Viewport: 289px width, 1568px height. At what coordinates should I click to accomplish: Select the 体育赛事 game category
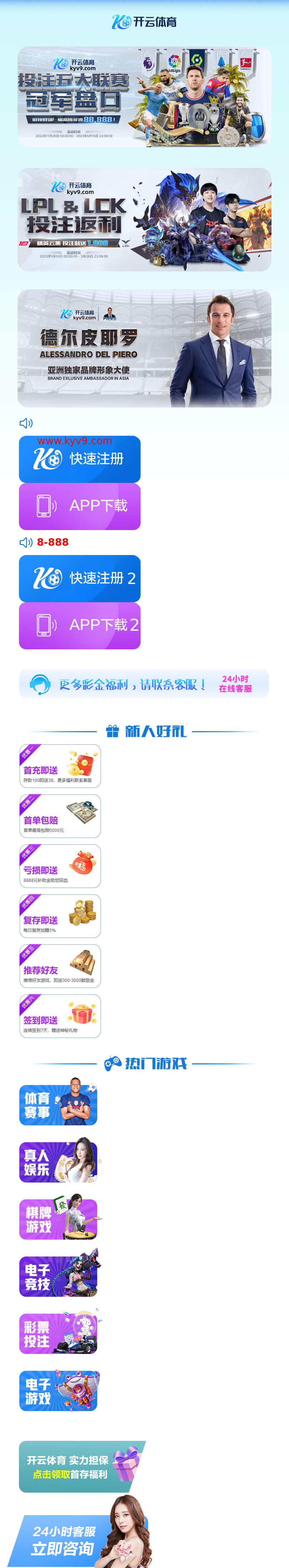coord(59,1104)
